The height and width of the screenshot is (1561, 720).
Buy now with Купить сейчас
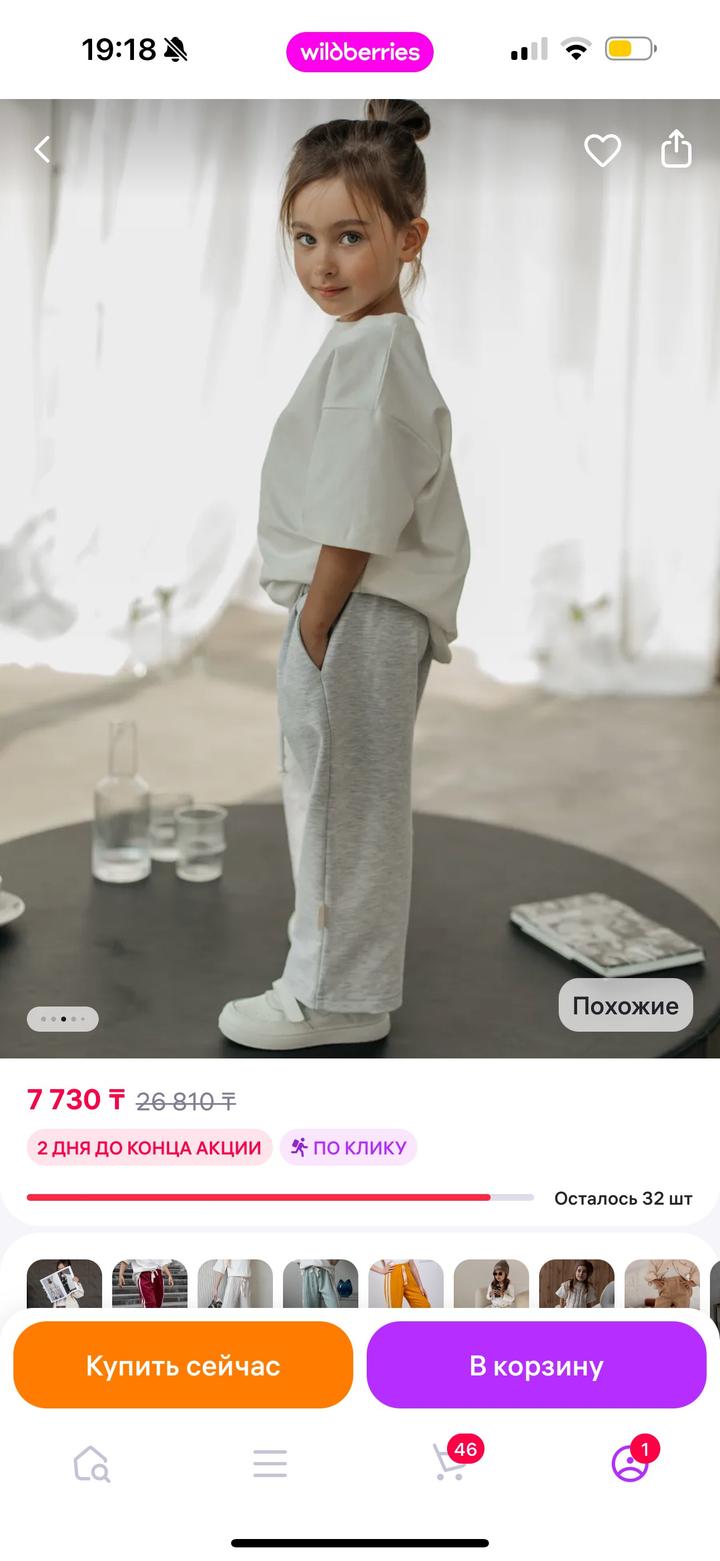pos(183,1365)
